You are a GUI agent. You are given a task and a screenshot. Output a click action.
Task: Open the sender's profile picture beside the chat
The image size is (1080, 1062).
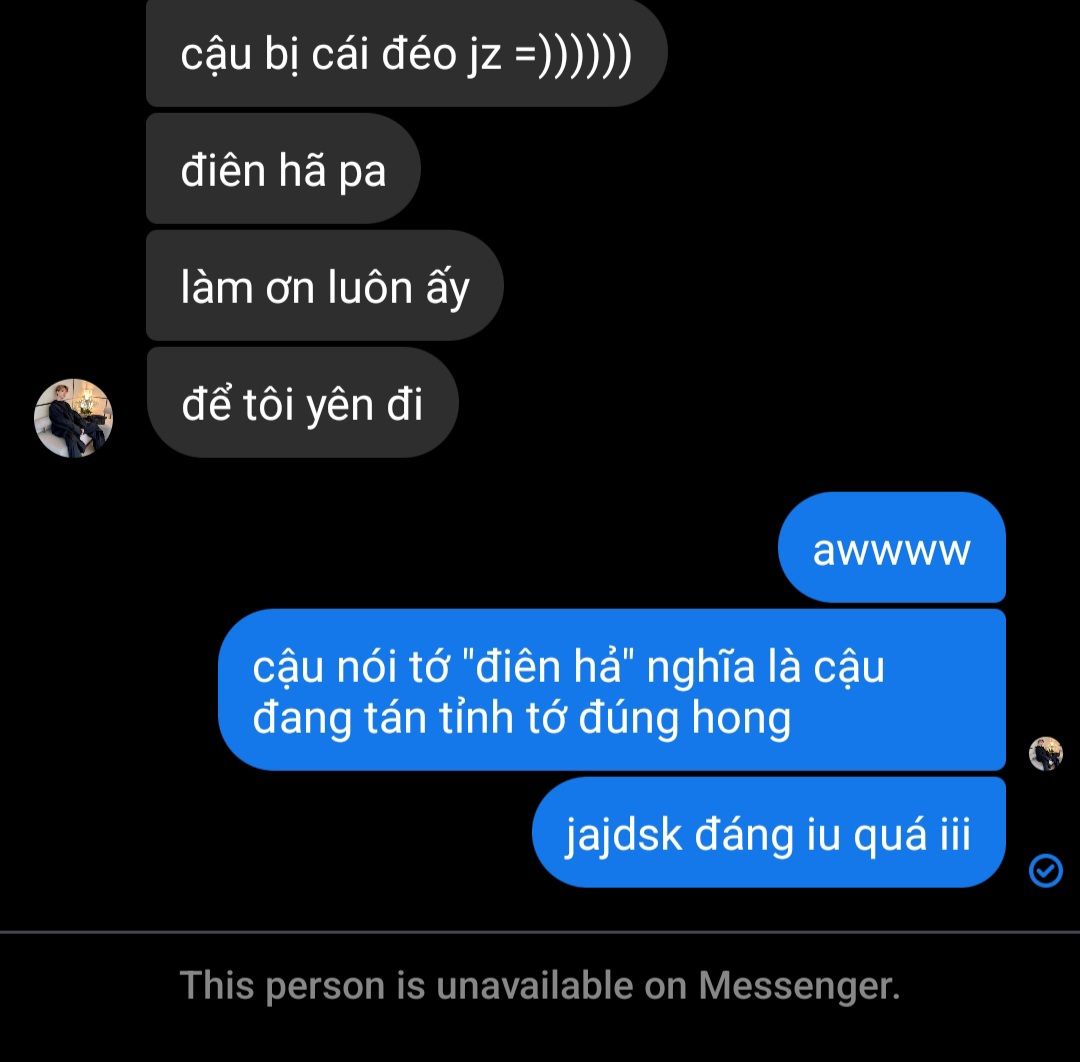point(74,418)
